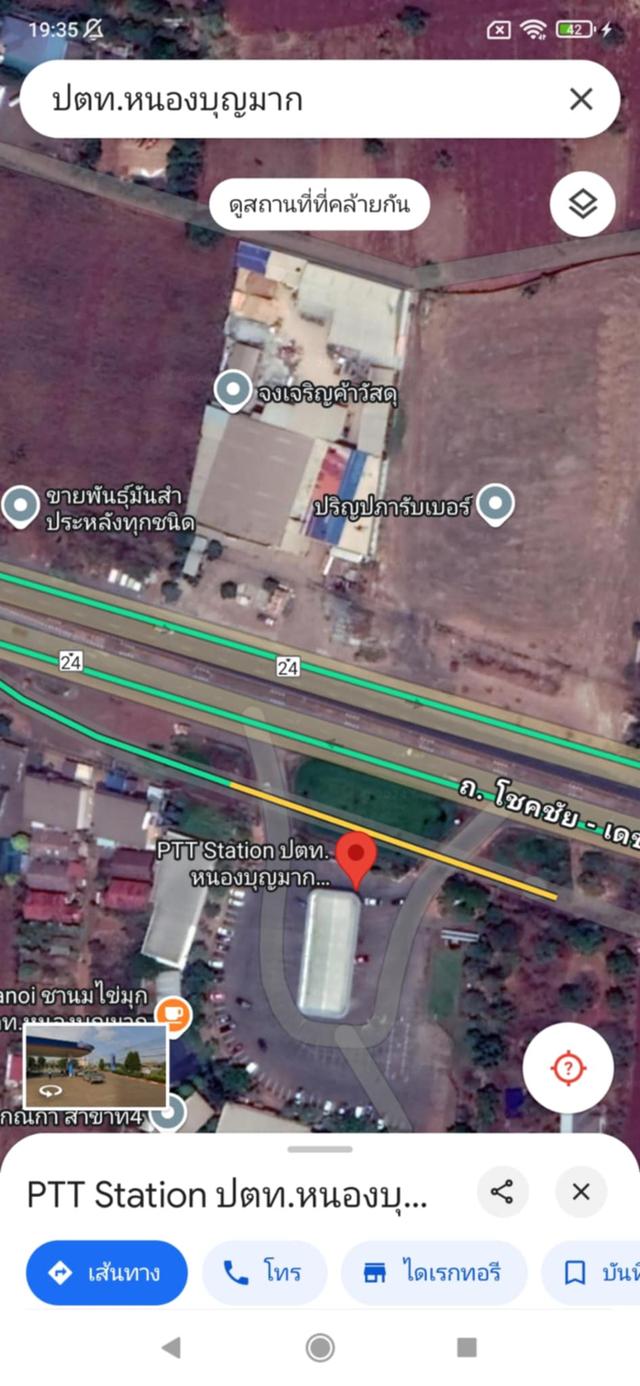Clear the search query with the X
The height and width of the screenshot is (1386, 640).
pyautogui.click(x=581, y=99)
